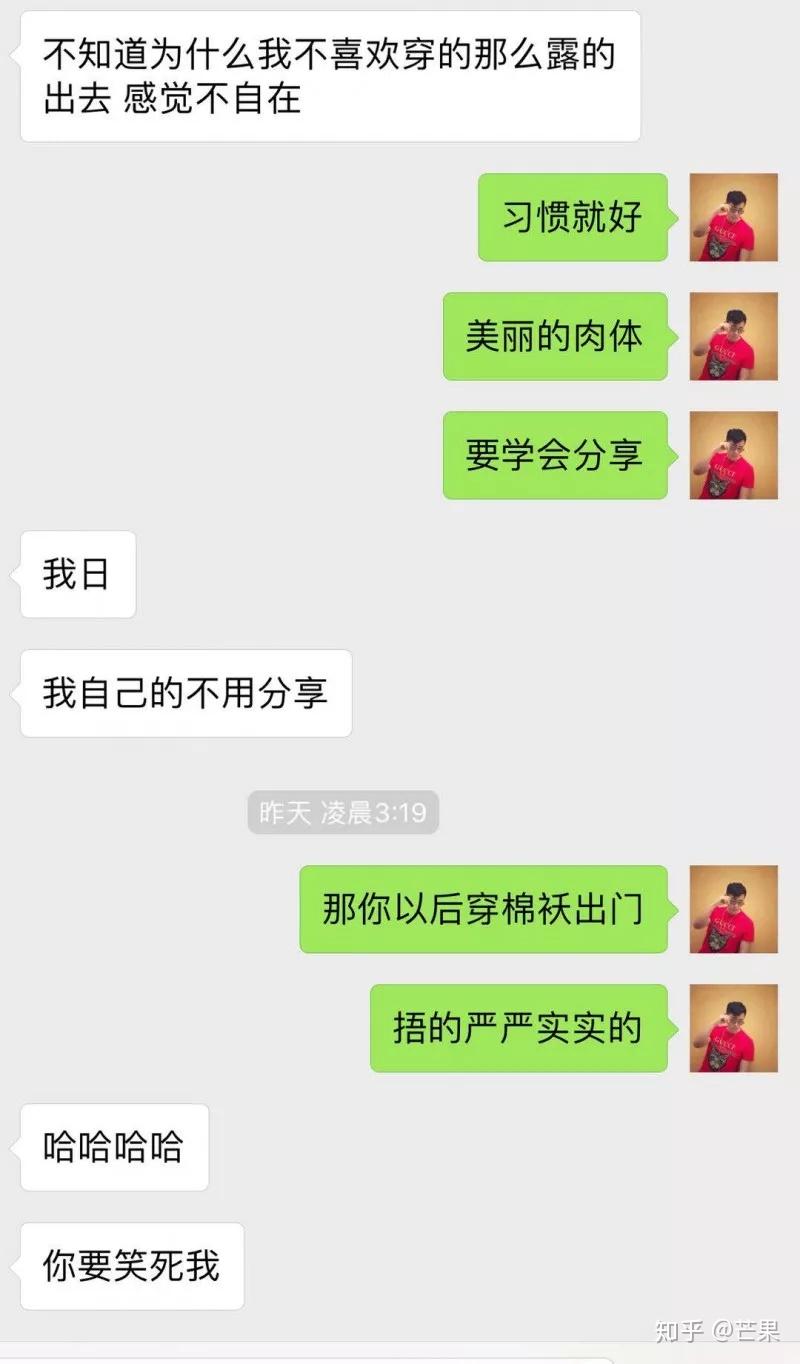Tap avatar next to 捂的严严实实的 message
Screen dimensions: 800x1364
click(733, 1028)
